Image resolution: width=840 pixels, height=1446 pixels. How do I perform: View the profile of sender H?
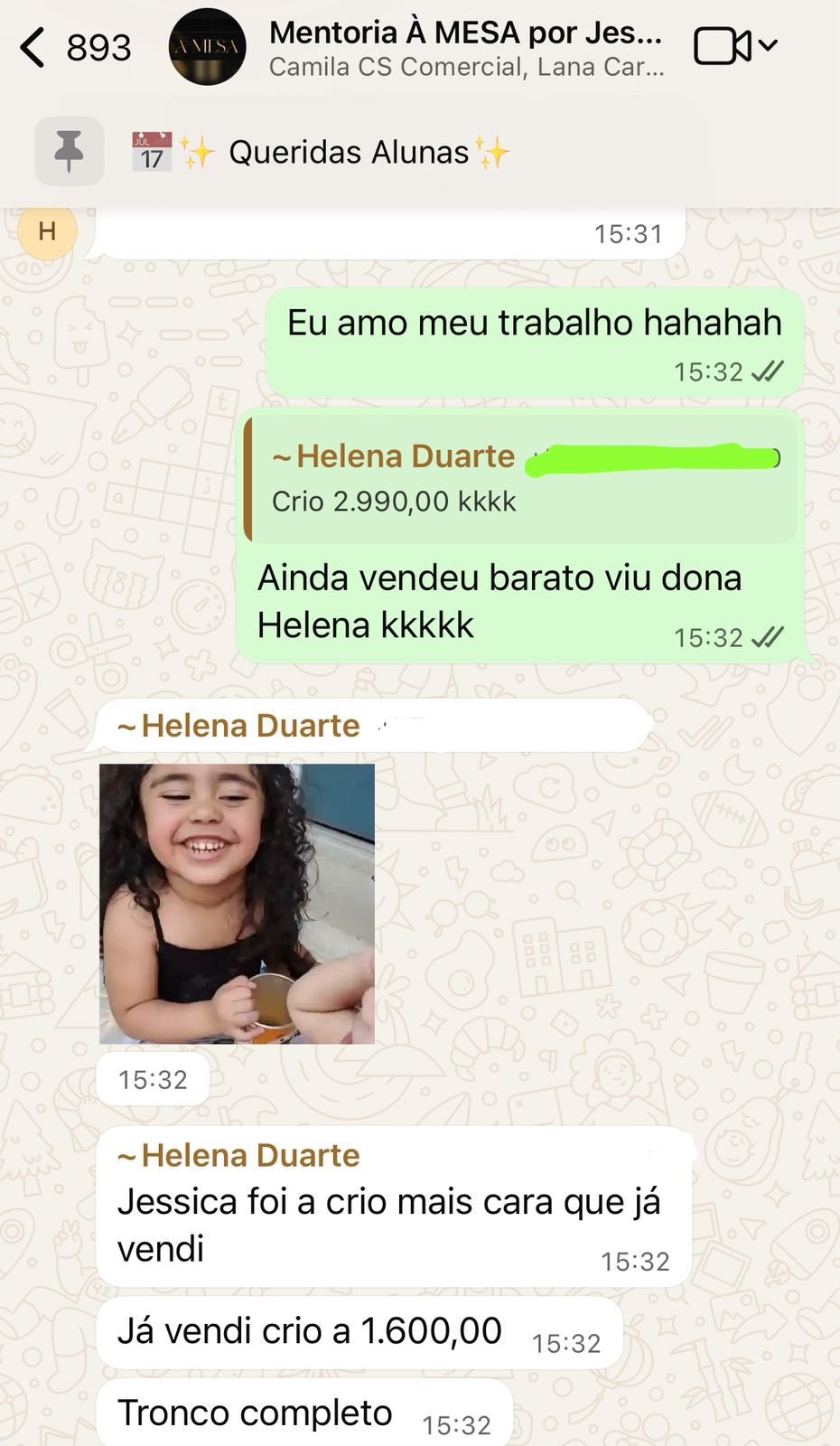(47, 231)
